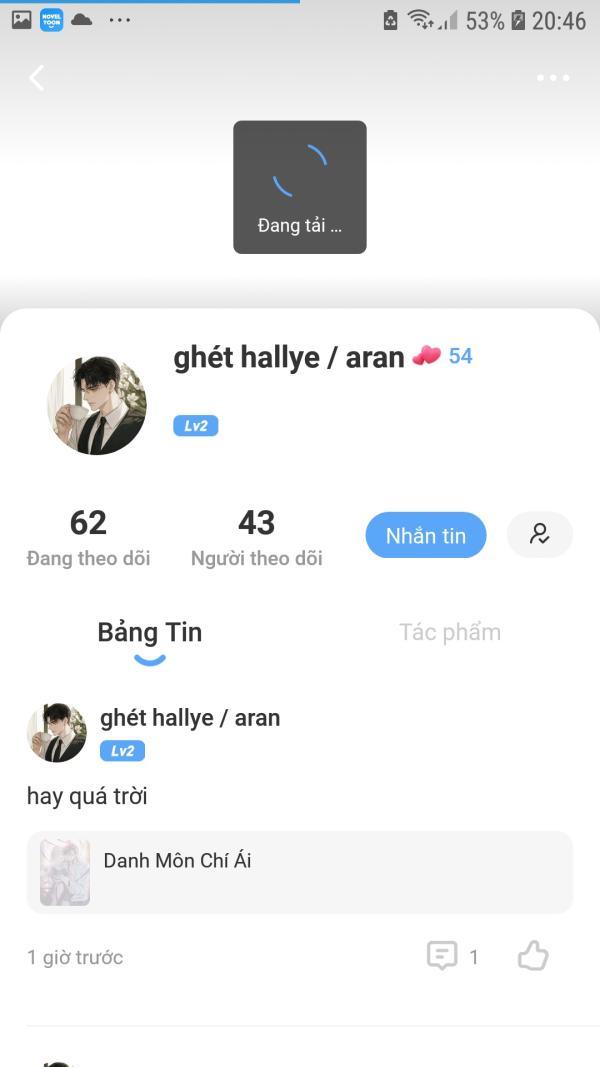Open the three-dot overflow menu
This screenshot has width=600, height=1067.
tap(552, 78)
